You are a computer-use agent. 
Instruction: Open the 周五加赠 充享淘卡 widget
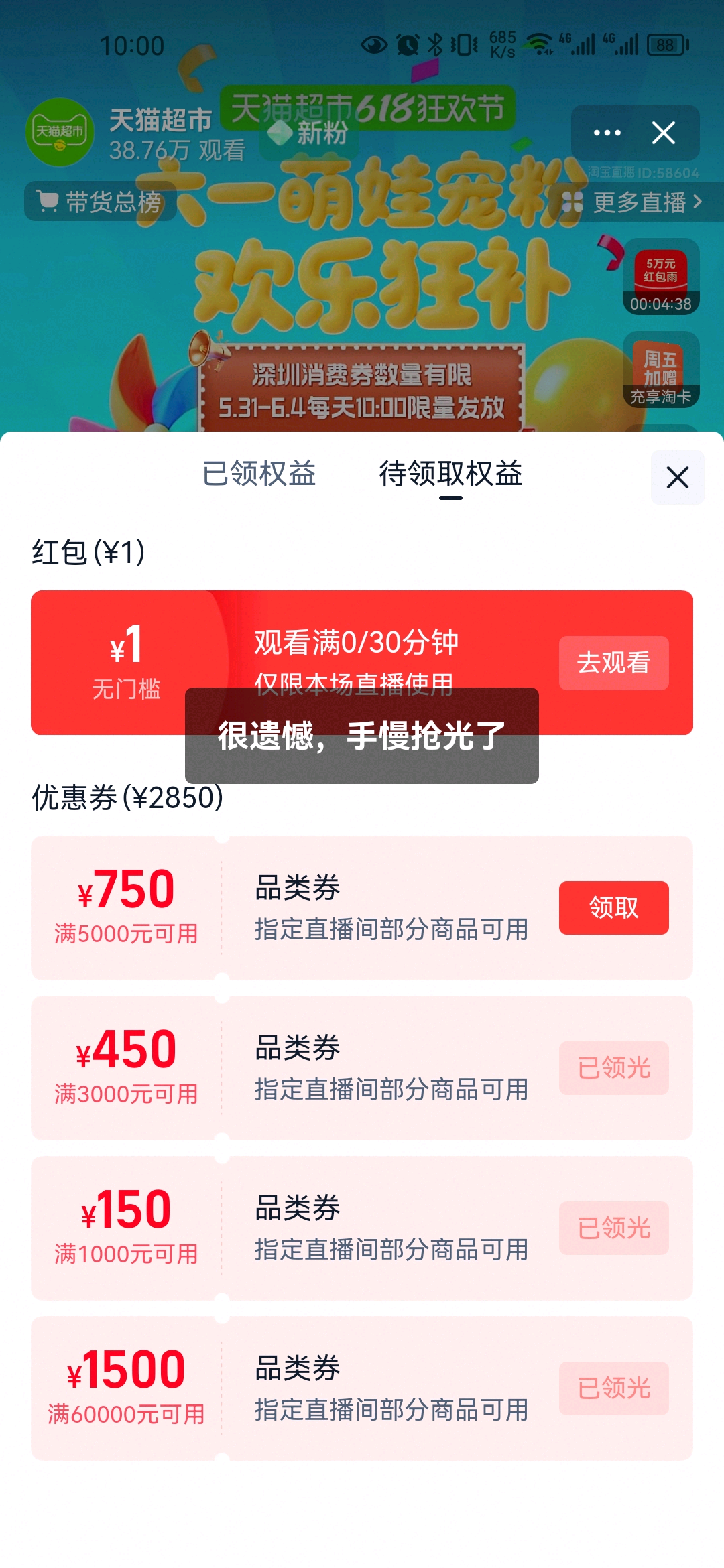pos(661,370)
